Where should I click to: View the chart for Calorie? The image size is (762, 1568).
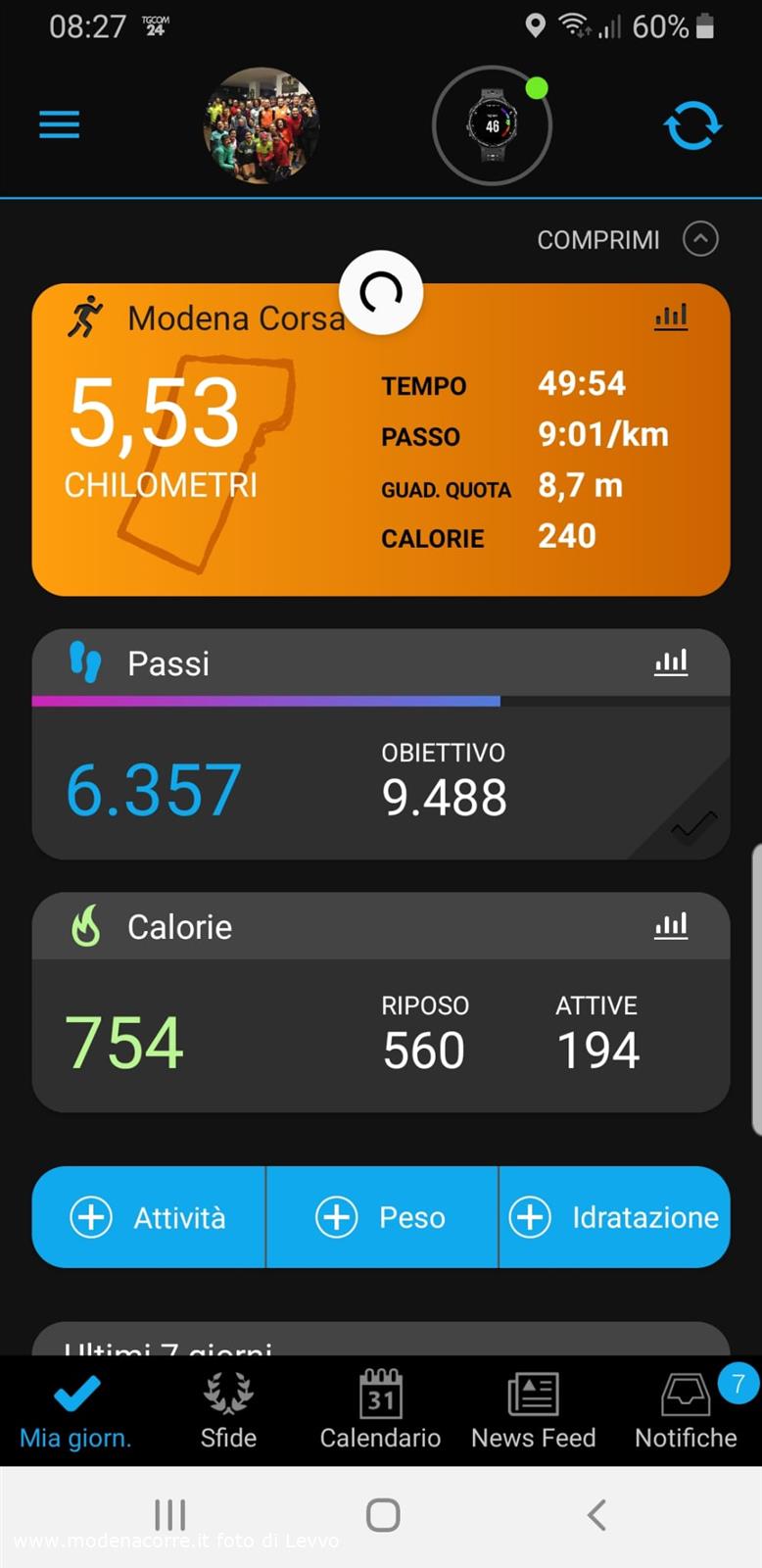point(671,926)
